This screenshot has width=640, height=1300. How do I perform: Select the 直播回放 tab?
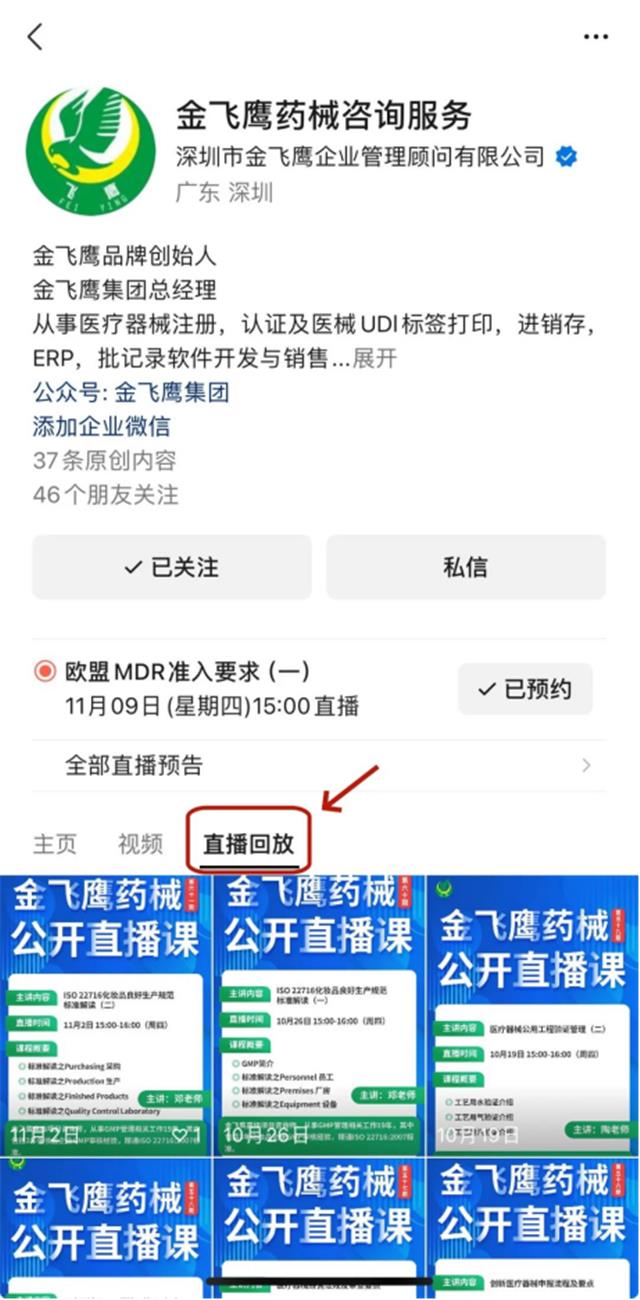tap(250, 843)
